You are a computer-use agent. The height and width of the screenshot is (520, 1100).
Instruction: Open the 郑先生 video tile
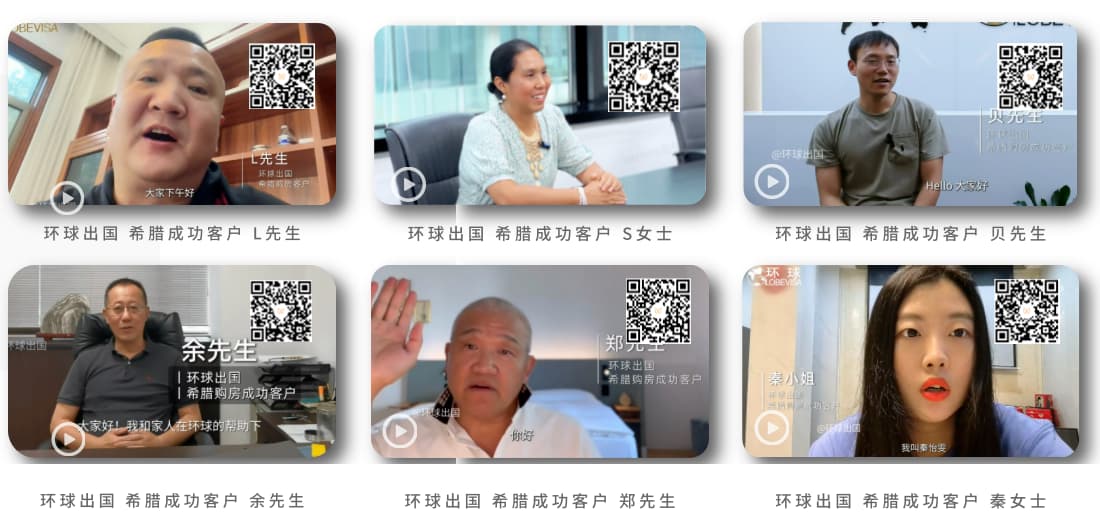[x=400, y=430]
